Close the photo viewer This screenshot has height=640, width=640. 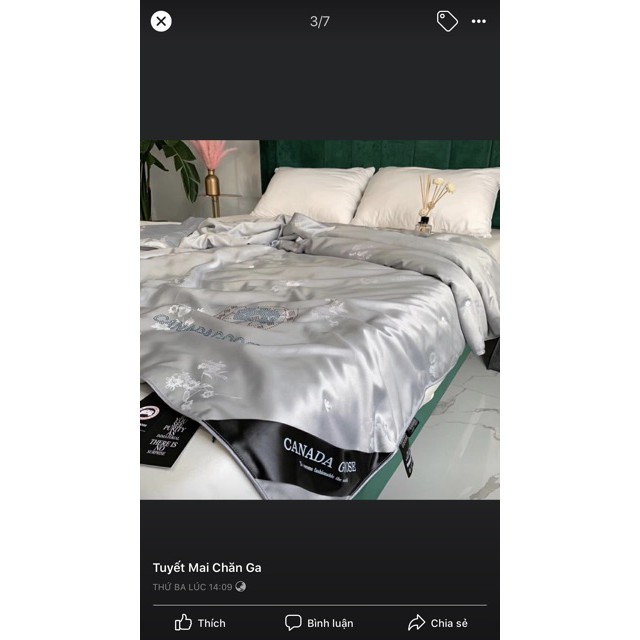click(x=161, y=21)
